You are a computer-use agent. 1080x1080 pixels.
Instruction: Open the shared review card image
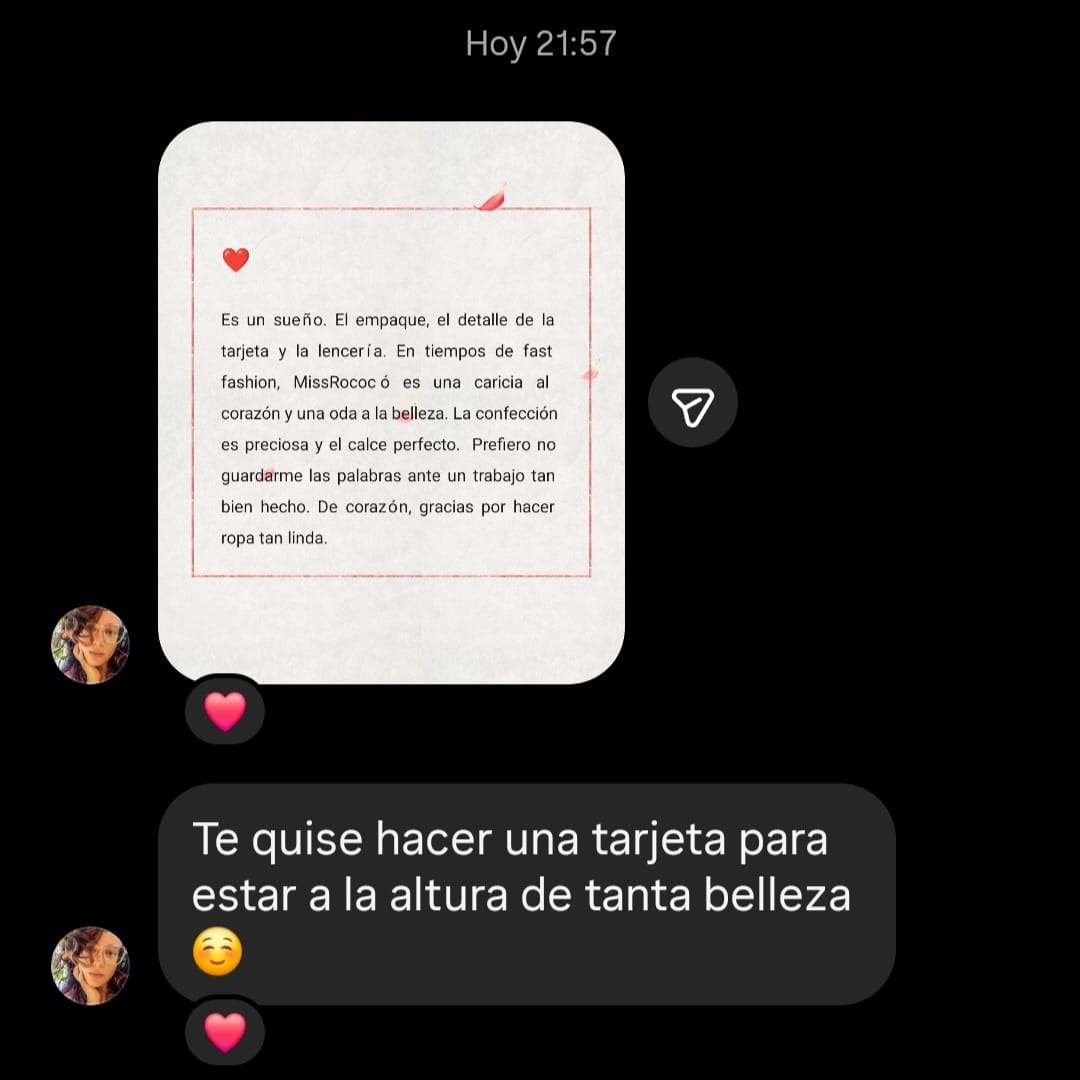[x=391, y=402]
